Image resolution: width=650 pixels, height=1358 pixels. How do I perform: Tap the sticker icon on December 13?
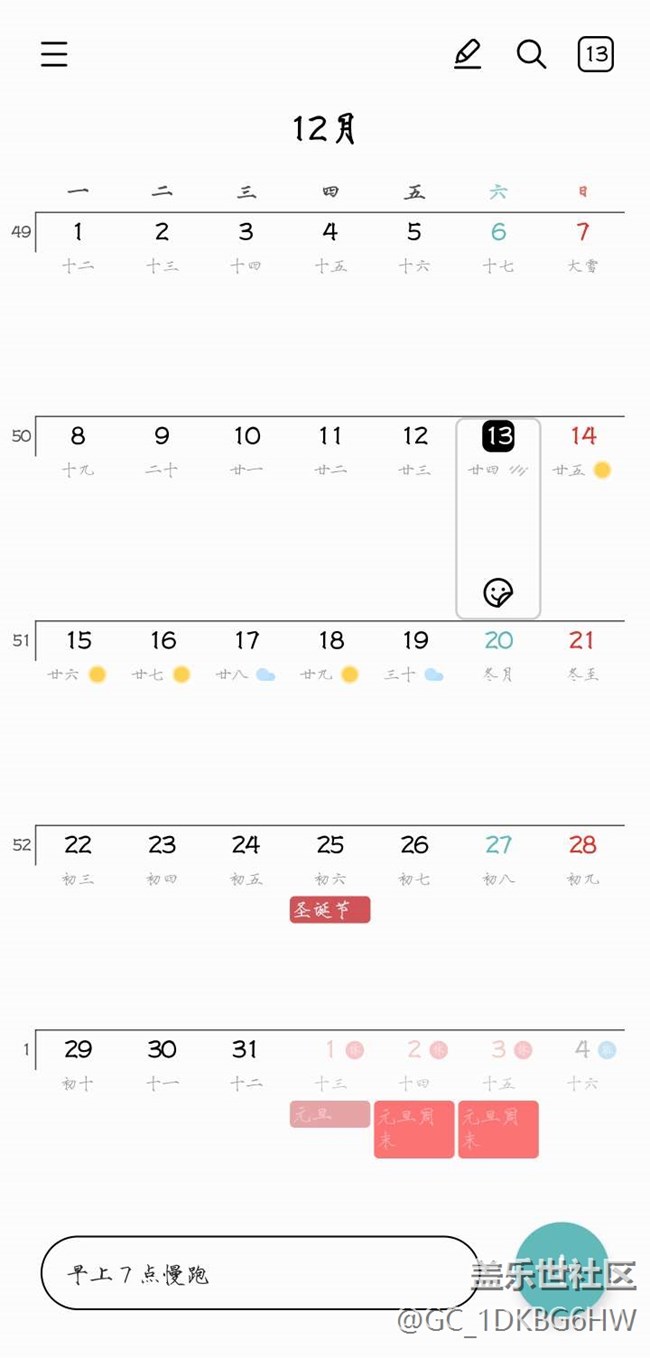[498, 592]
